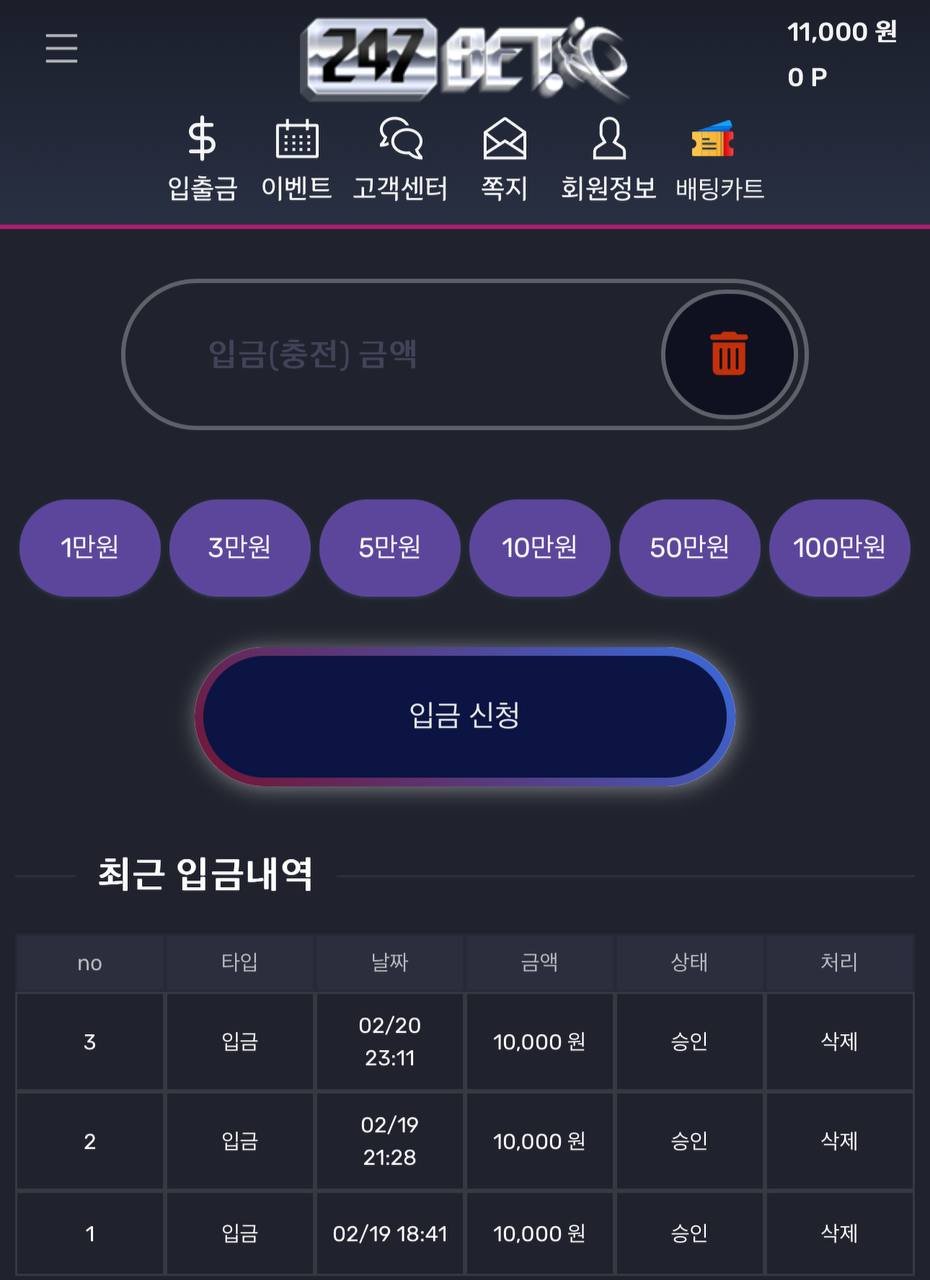Pick the 10만원 amount chip
Viewport: 930px width, 1280px height.
540,547
